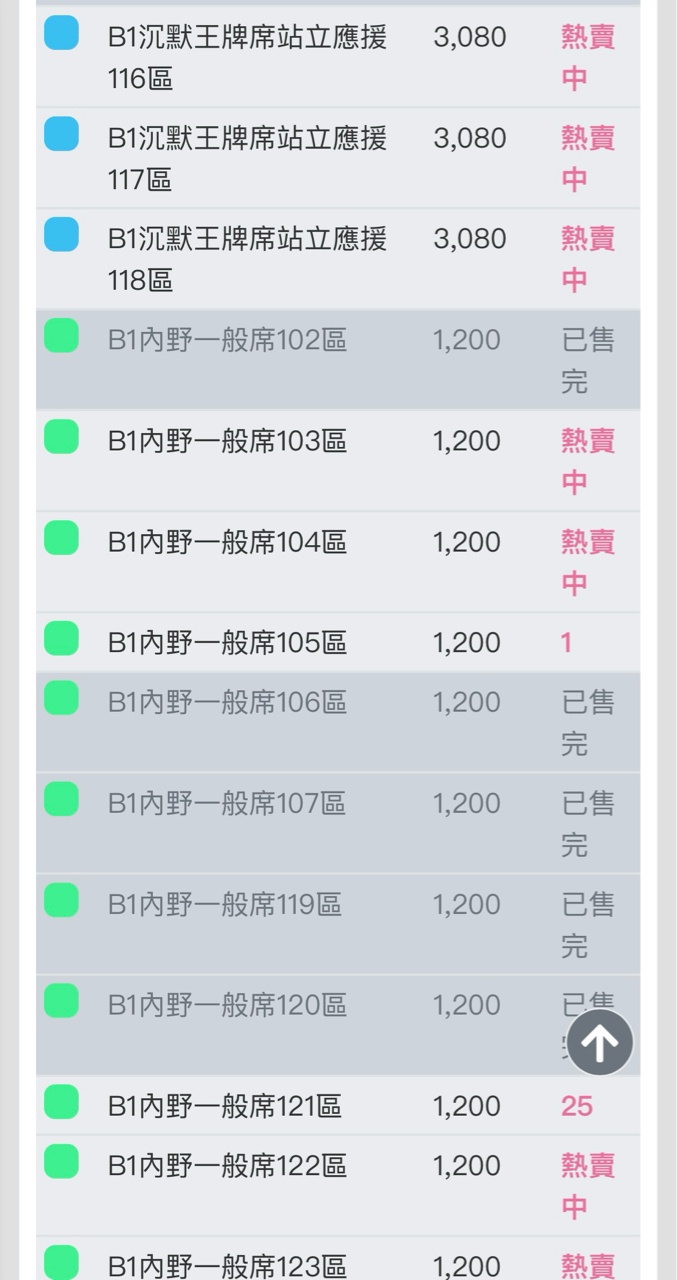Jump back to top with the arrow button
Viewport: 677px width, 1280px height.
pyautogui.click(x=600, y=1043)
